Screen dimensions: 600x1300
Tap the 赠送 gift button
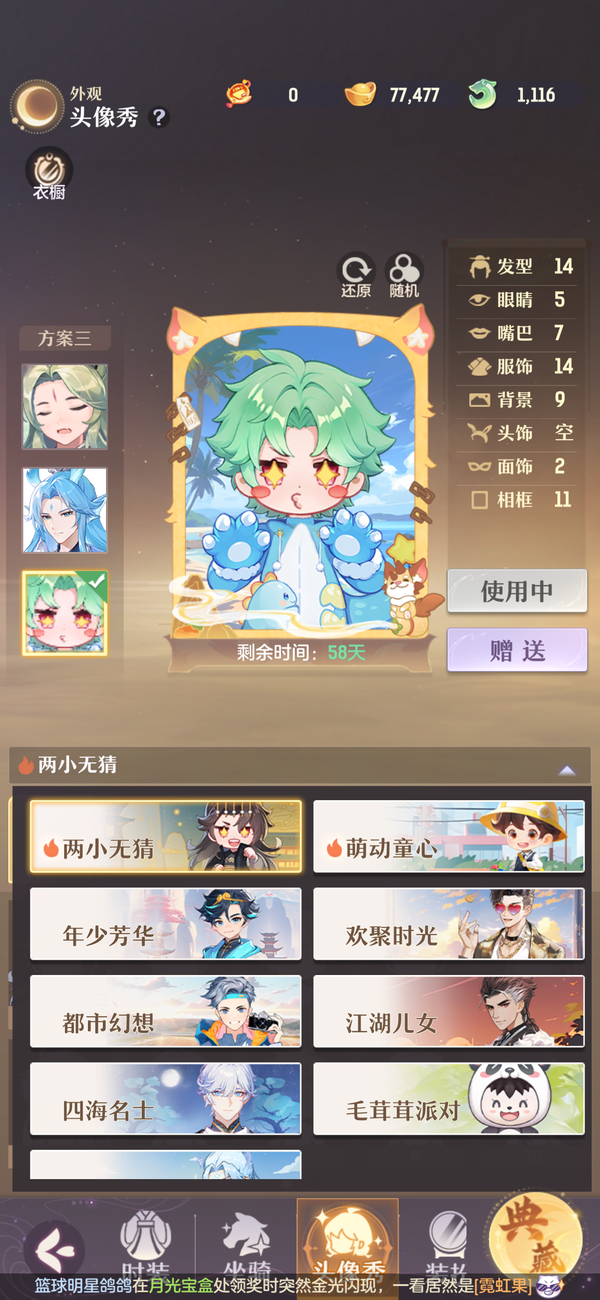click(516, 650)
